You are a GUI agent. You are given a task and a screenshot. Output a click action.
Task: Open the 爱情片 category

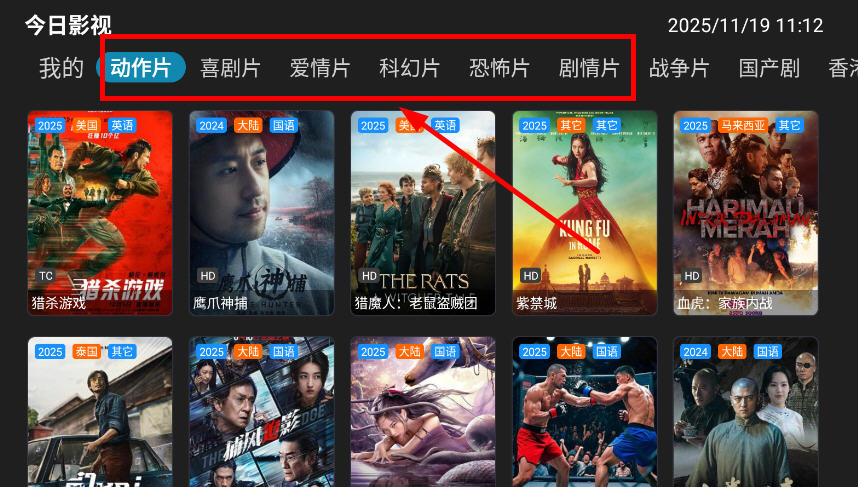tap(320, 68)
